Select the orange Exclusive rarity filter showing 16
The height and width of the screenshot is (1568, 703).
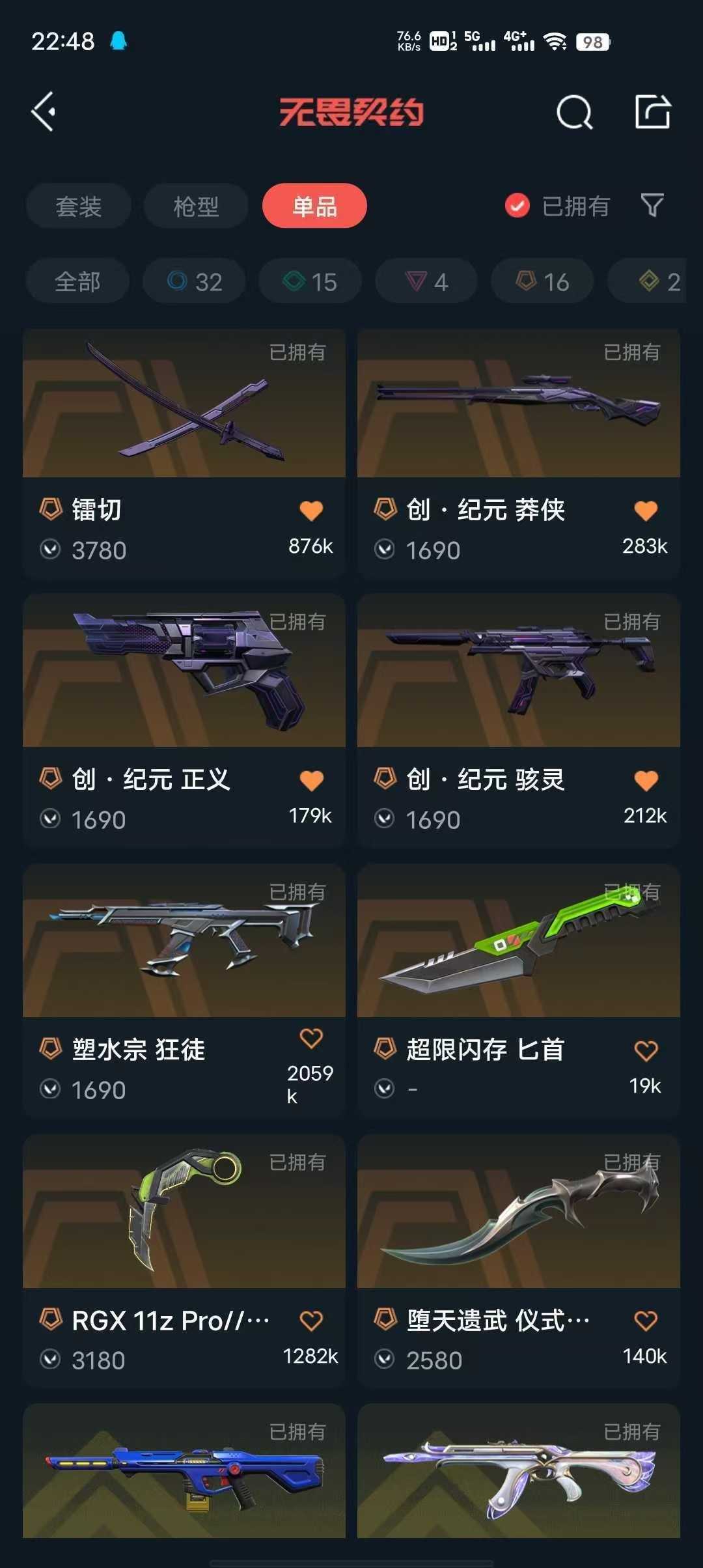tap(540, 281)
